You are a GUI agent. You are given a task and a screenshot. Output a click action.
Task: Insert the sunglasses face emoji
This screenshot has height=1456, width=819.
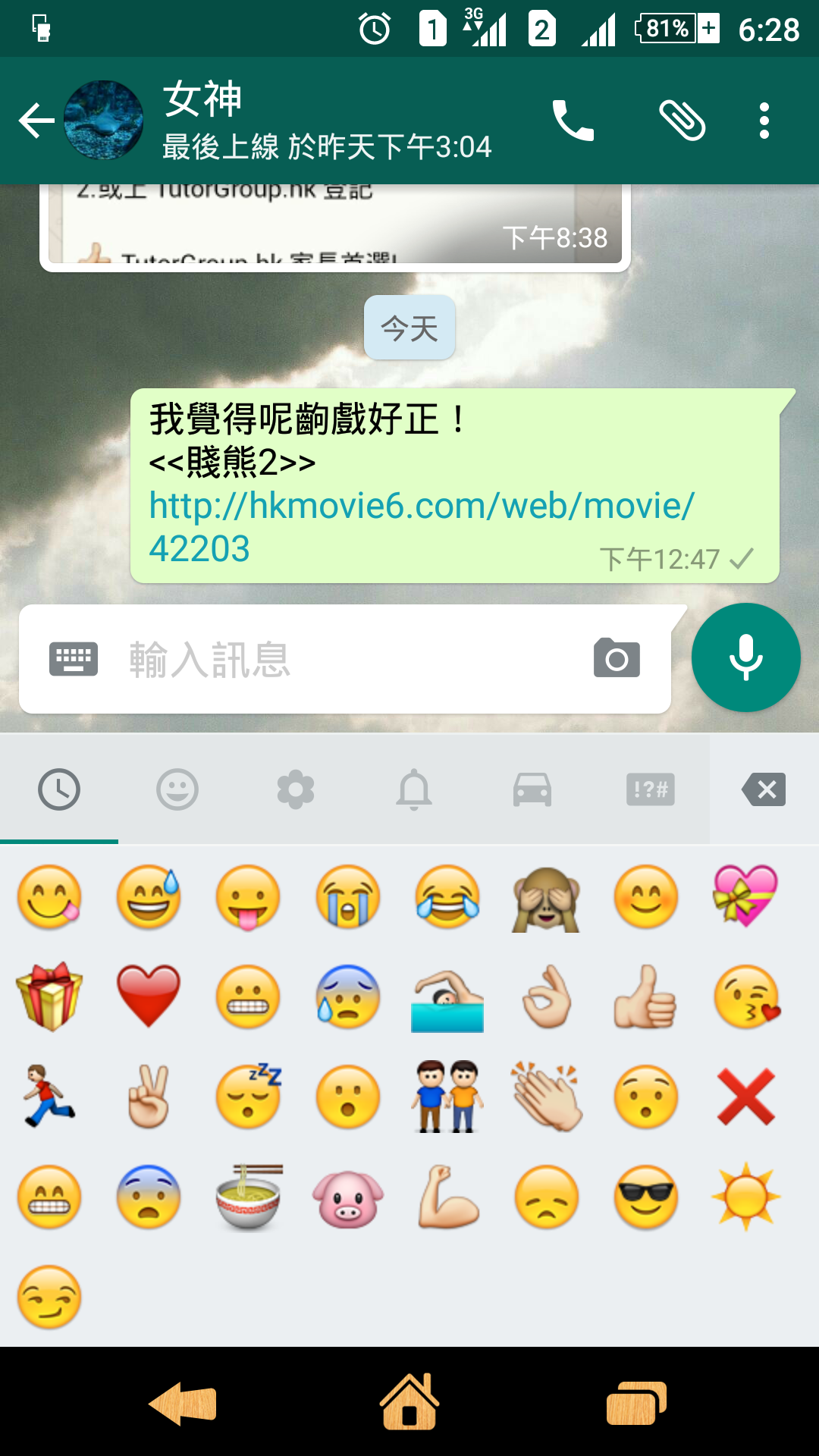coord(645,1197)
